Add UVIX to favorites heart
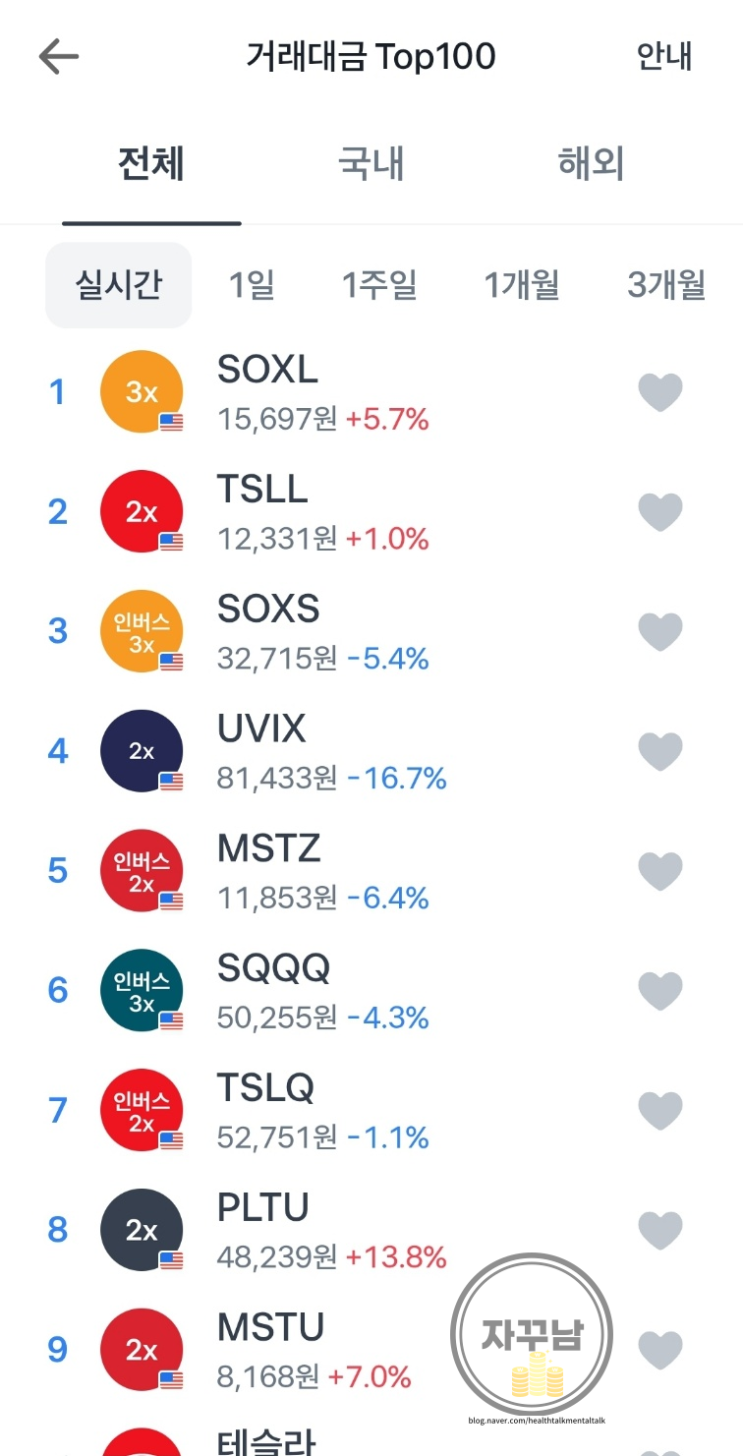 (x=660, y=751)
